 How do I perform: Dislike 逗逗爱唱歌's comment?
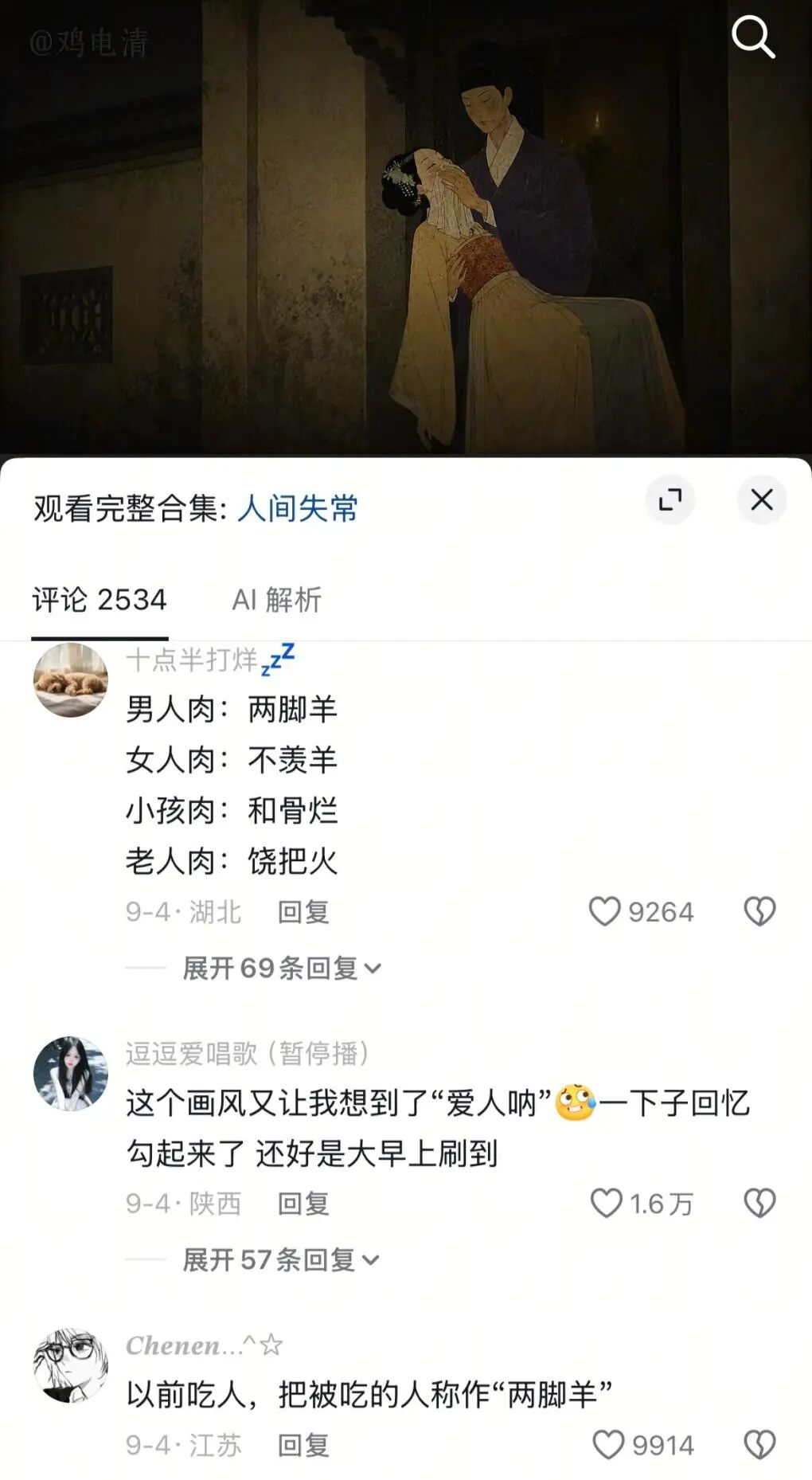[x=759, y=1203]
